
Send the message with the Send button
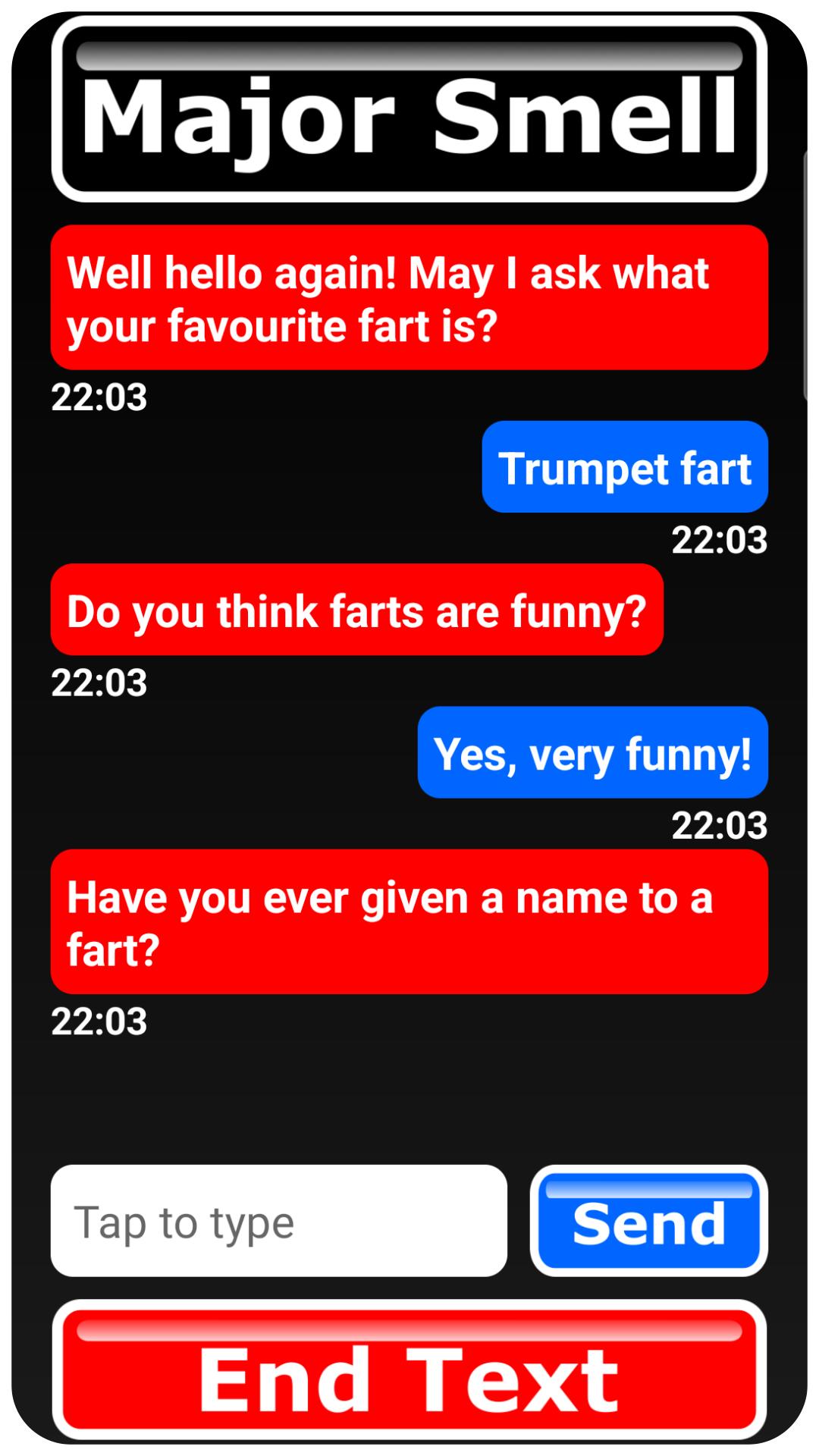(x=648, y=1222)
